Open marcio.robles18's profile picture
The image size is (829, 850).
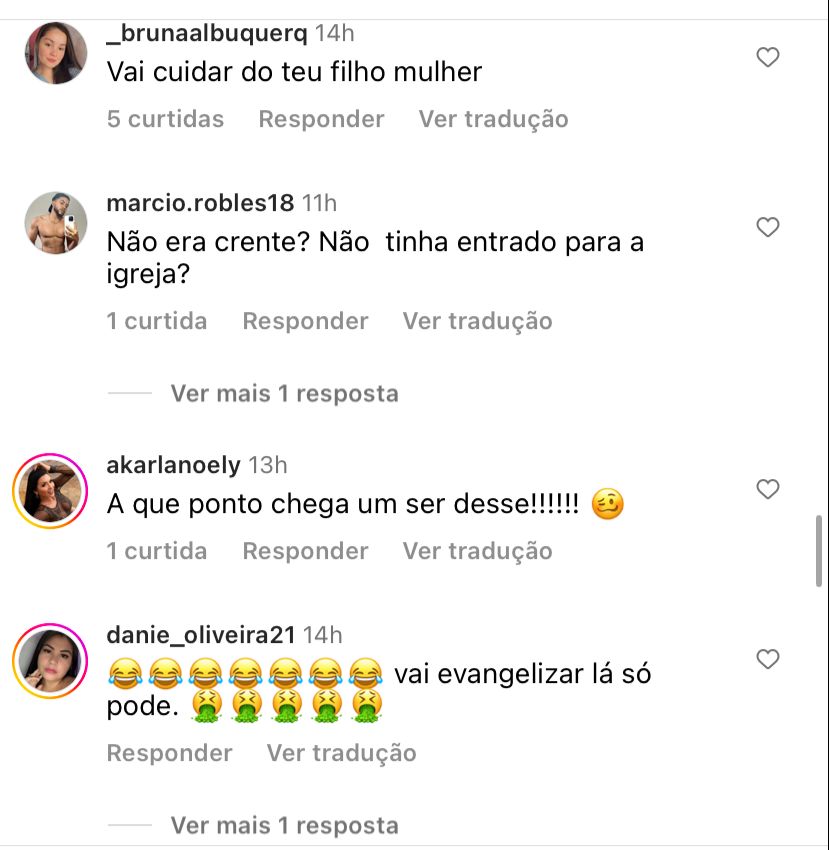55,223
